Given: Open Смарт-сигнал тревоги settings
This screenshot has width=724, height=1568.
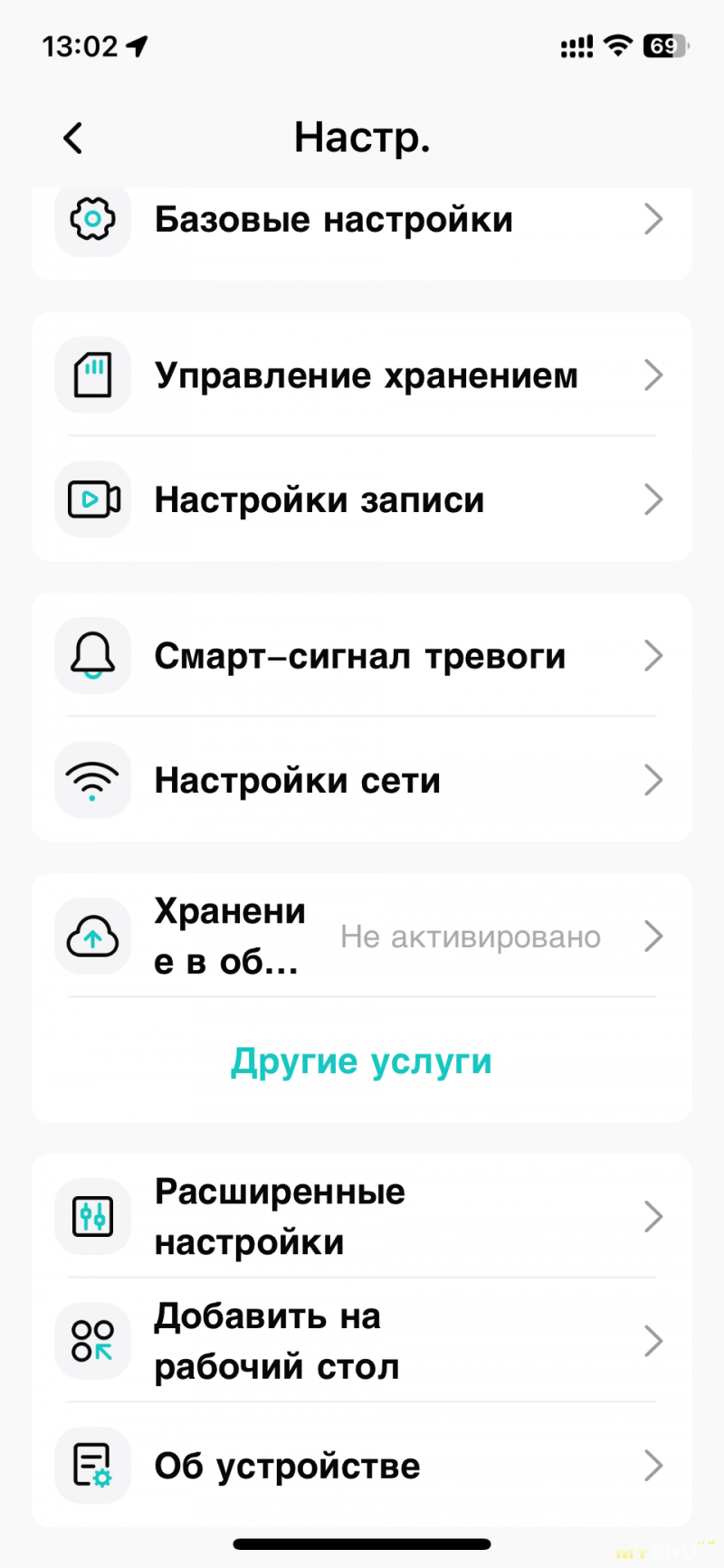Looking at the screenshot, I should coord(362,656).
